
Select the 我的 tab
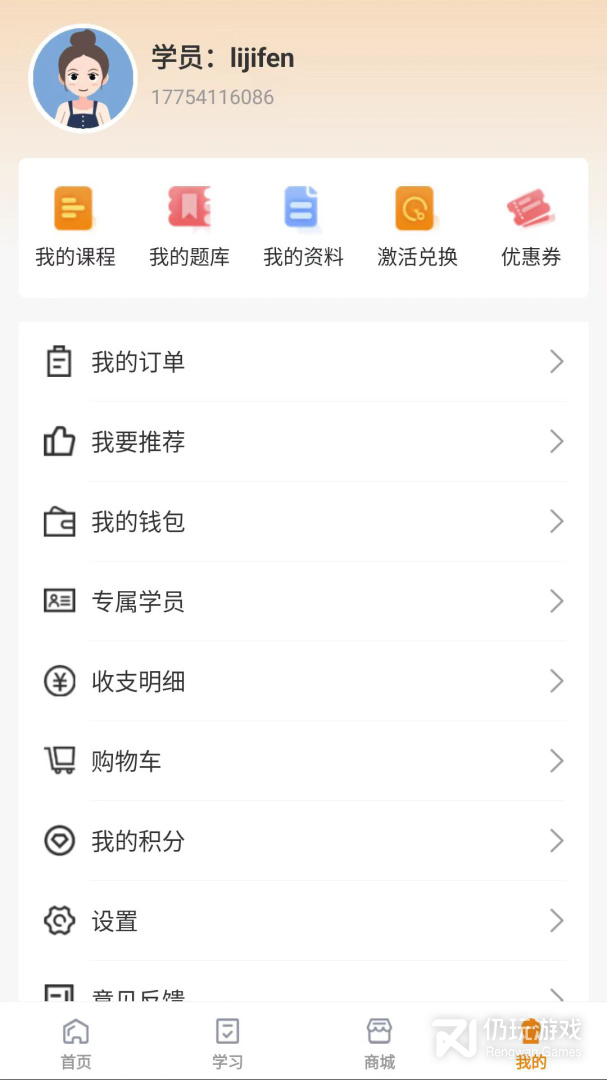pyautogui.click(x=531, y=1043)
